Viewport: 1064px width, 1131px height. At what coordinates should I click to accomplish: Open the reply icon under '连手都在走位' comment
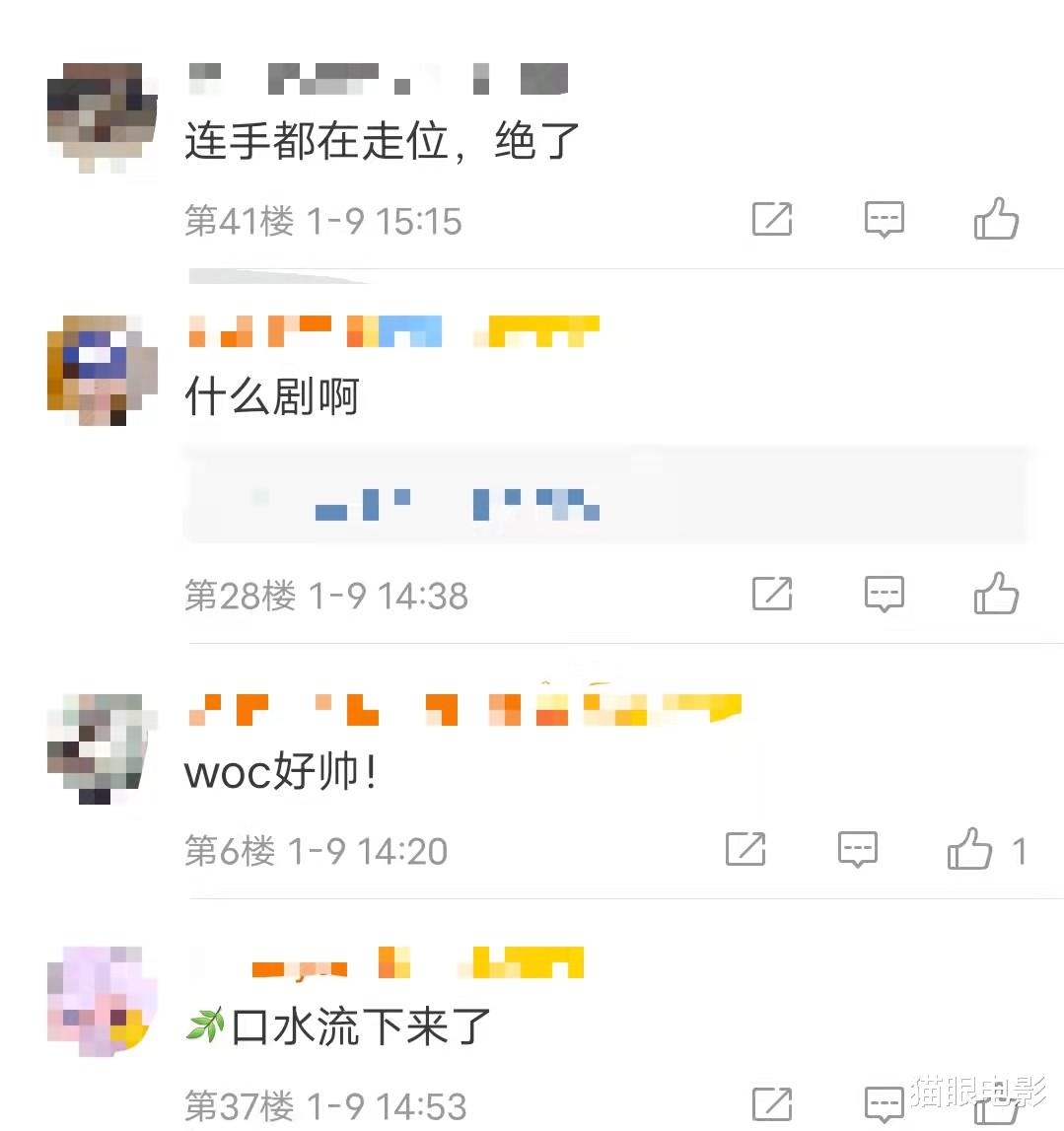point(884,219)
